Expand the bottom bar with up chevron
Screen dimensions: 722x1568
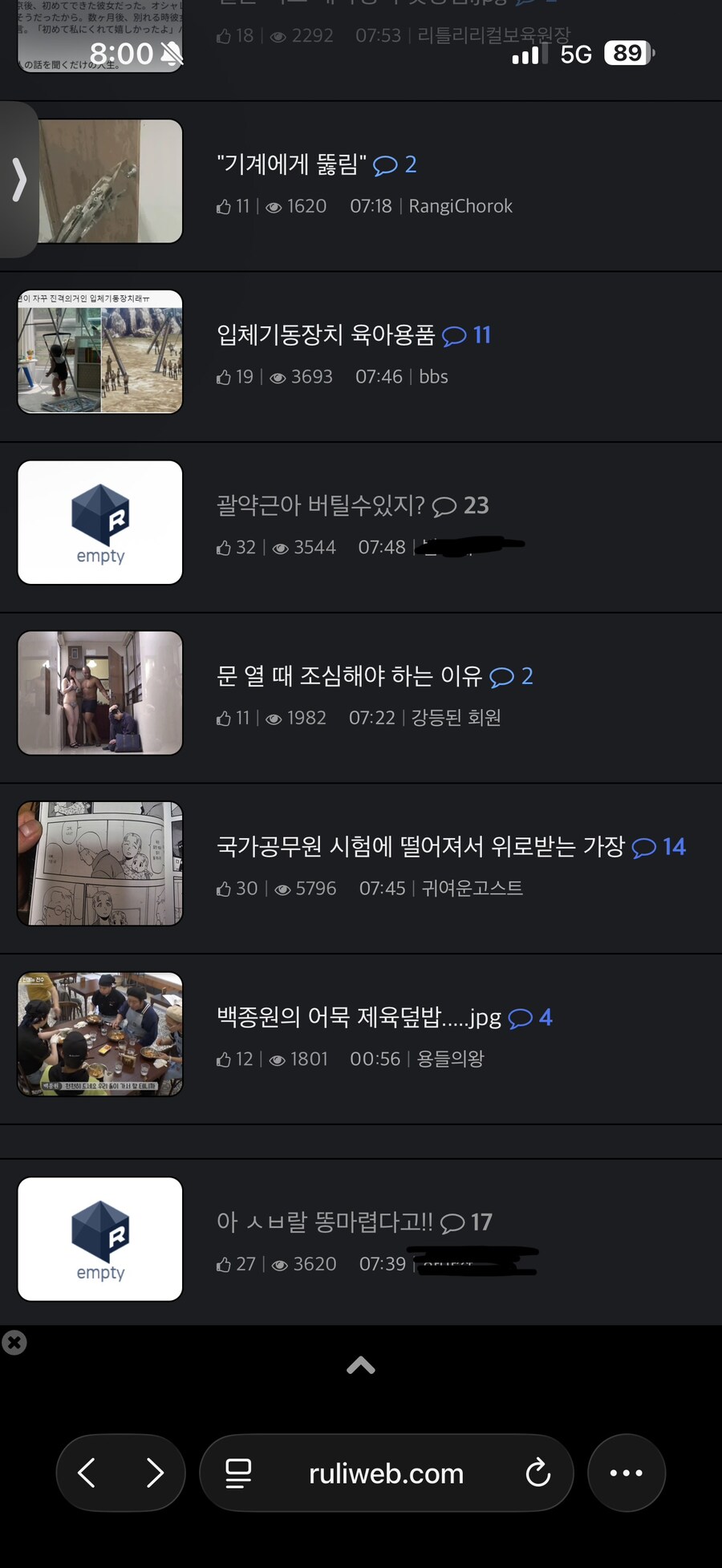(x=361, y=1365)
